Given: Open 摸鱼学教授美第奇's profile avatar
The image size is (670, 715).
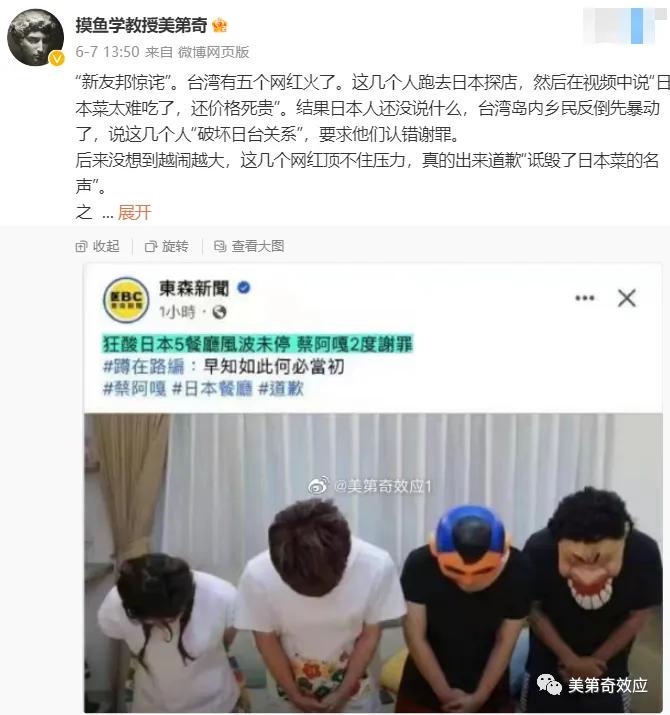Looking at the screenshot, I should tap(36, 36).
